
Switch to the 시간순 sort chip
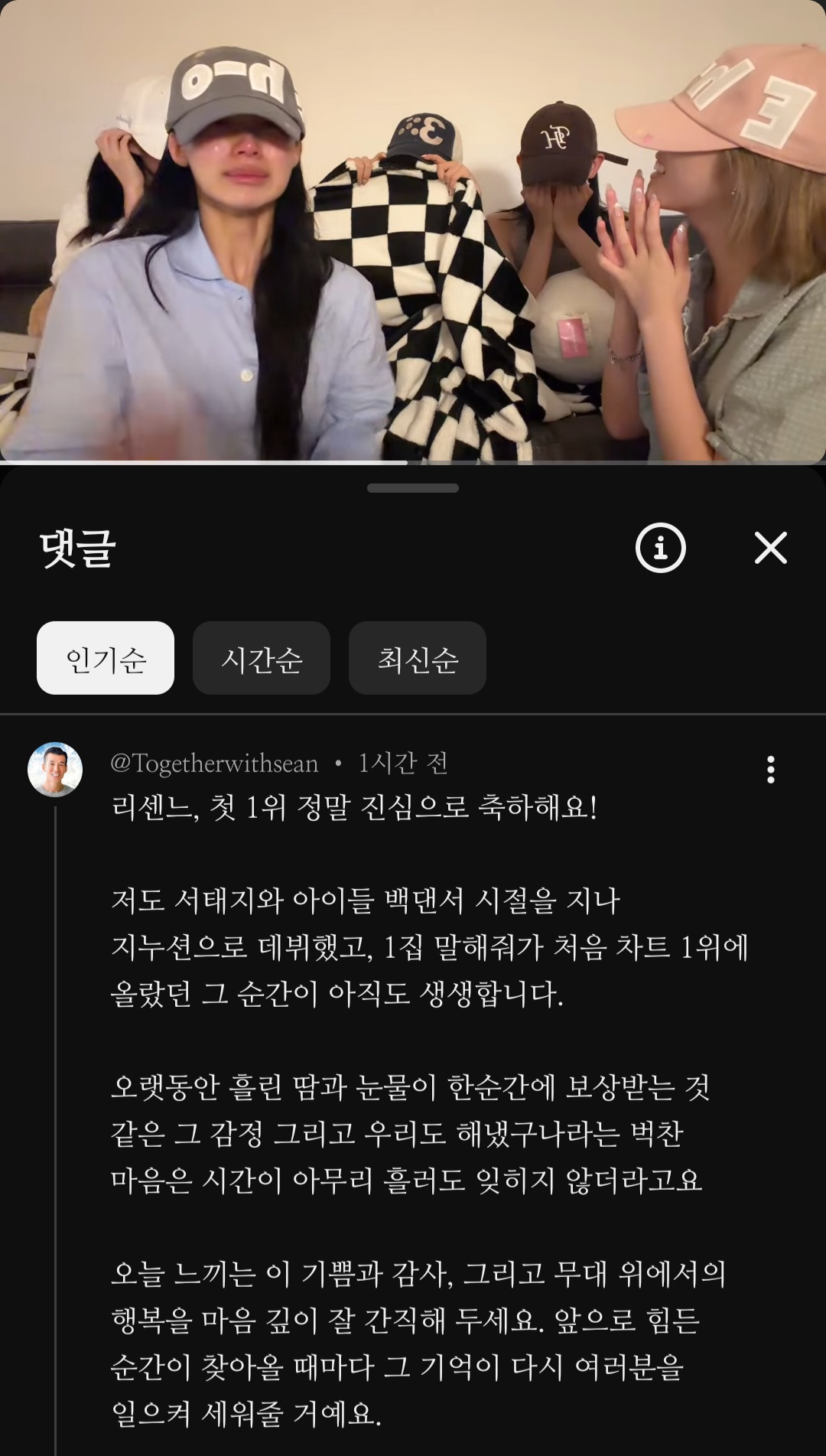[262, 658]
